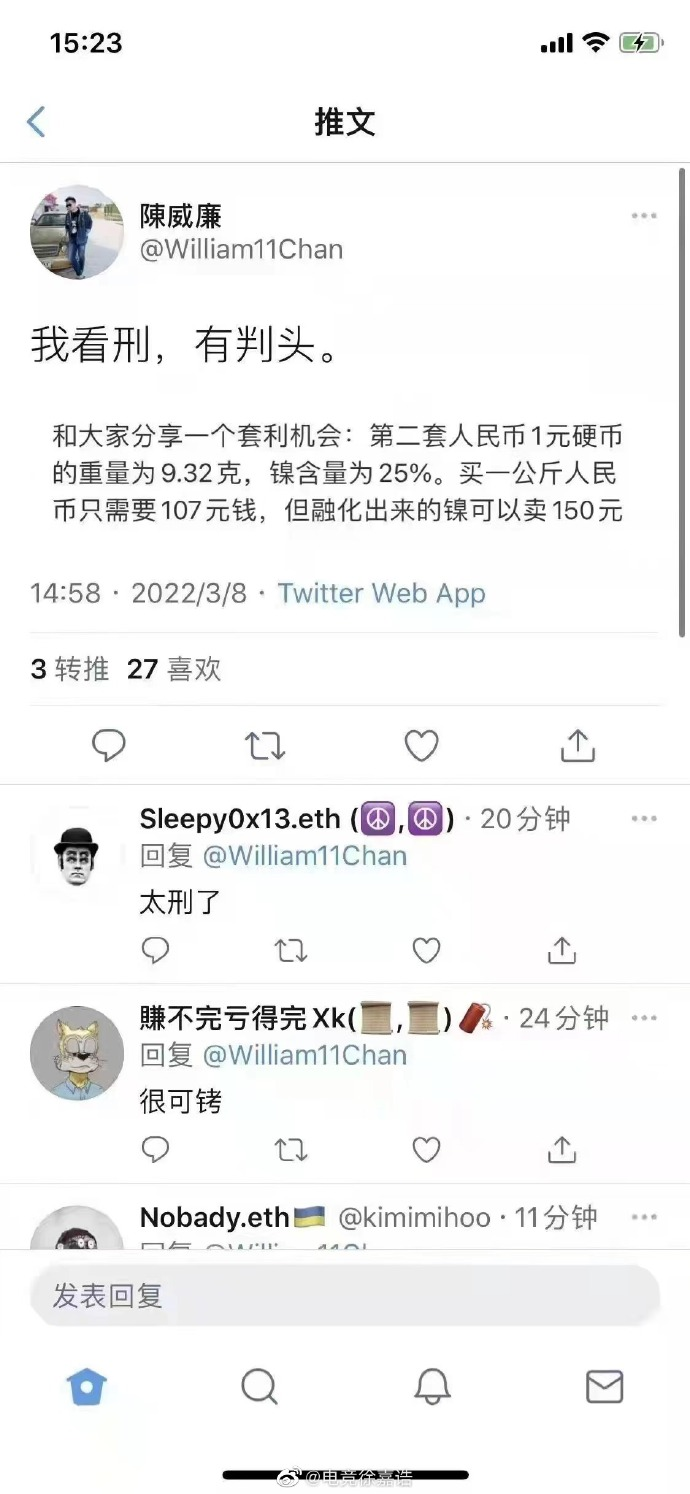Reply to the main tweet
The image size is (690, 1494).
pos(109,745)
